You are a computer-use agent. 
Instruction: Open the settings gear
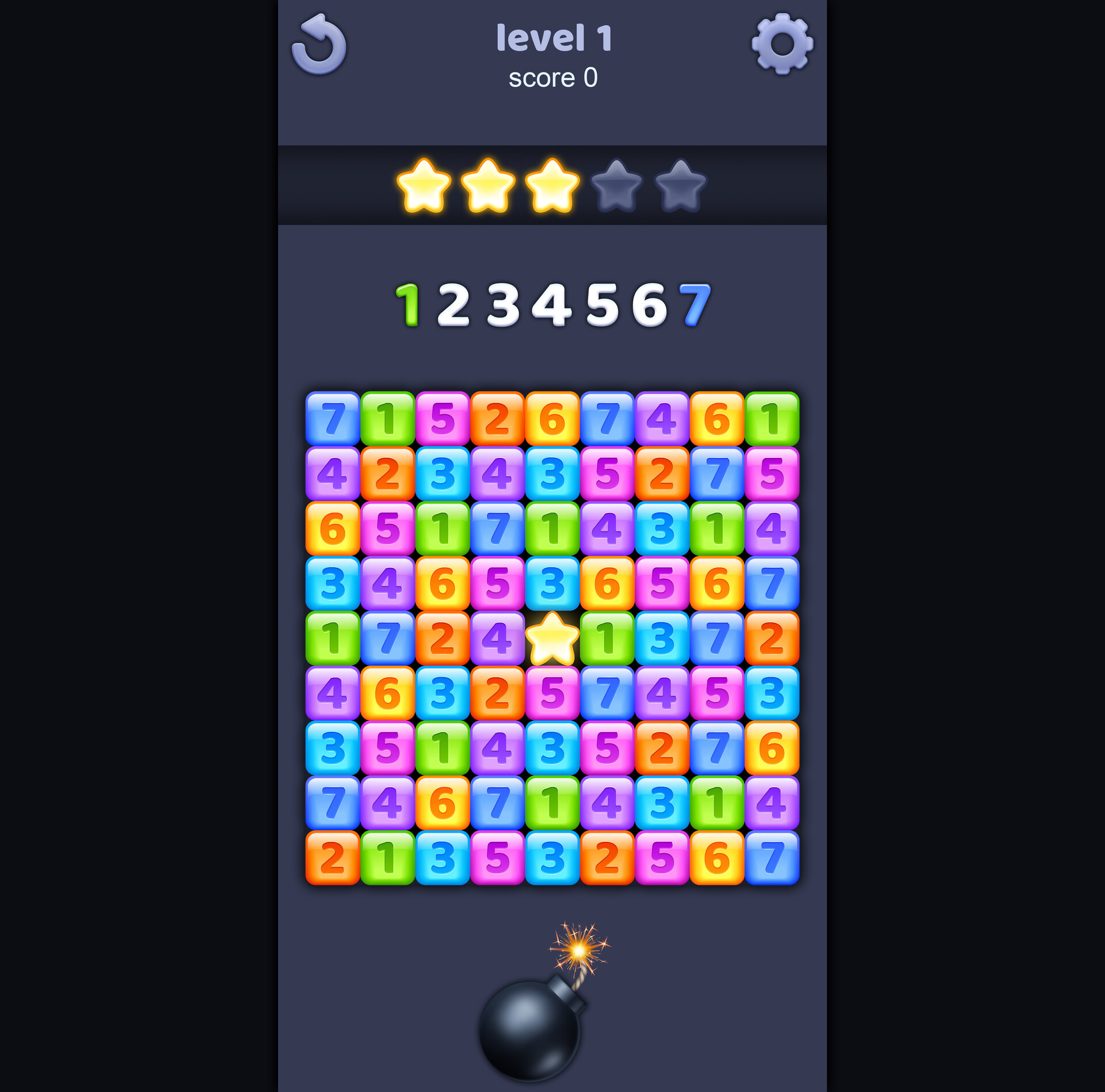[x=782, y=44]
